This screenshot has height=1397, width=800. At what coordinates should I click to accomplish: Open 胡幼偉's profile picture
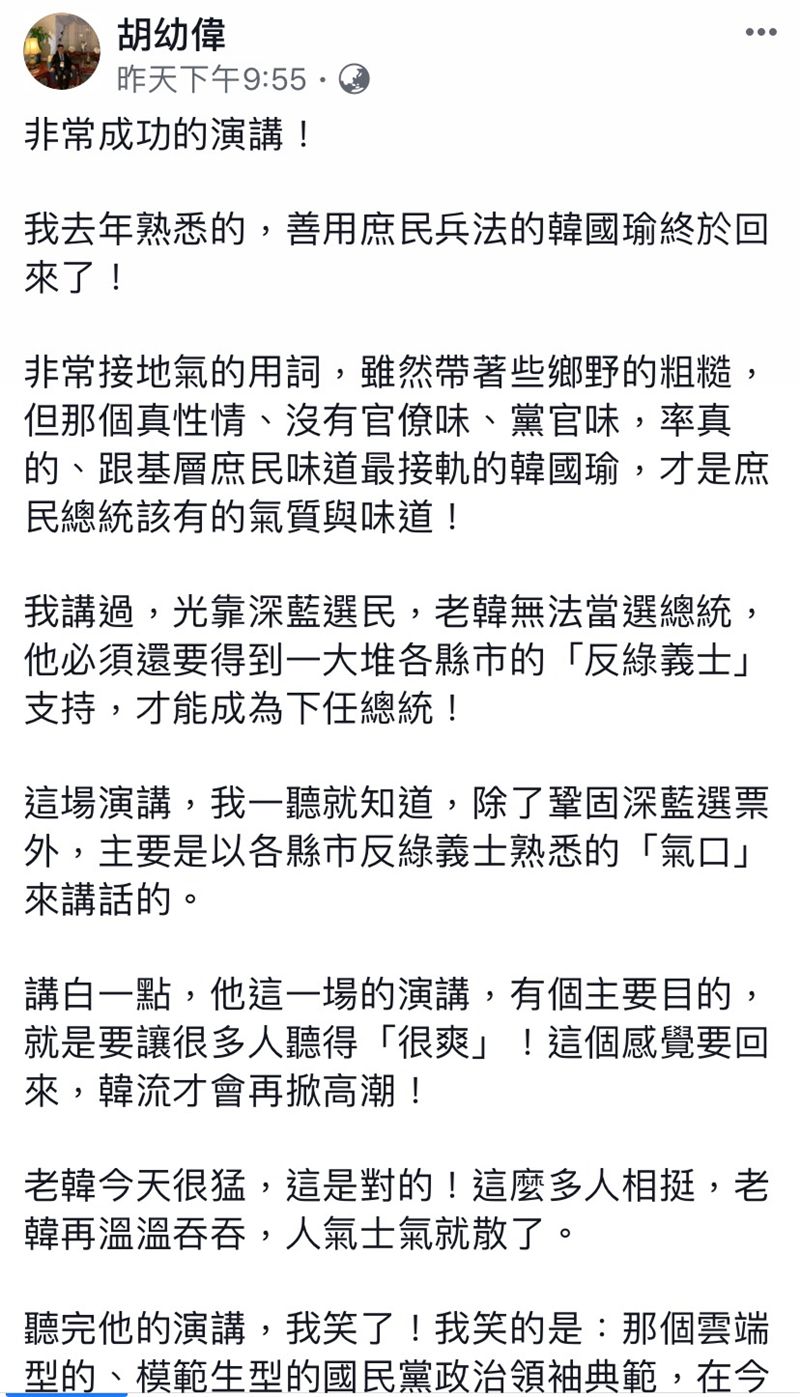pyautogui.click(x=62, y=52)
